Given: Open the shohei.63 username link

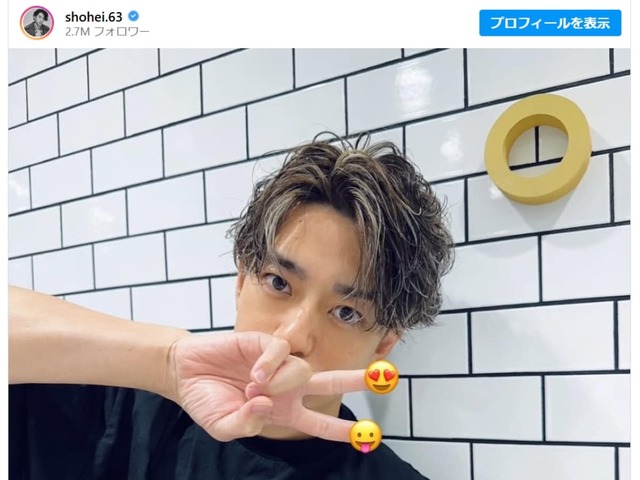Looking at the screenshot, I should point(91,15).
